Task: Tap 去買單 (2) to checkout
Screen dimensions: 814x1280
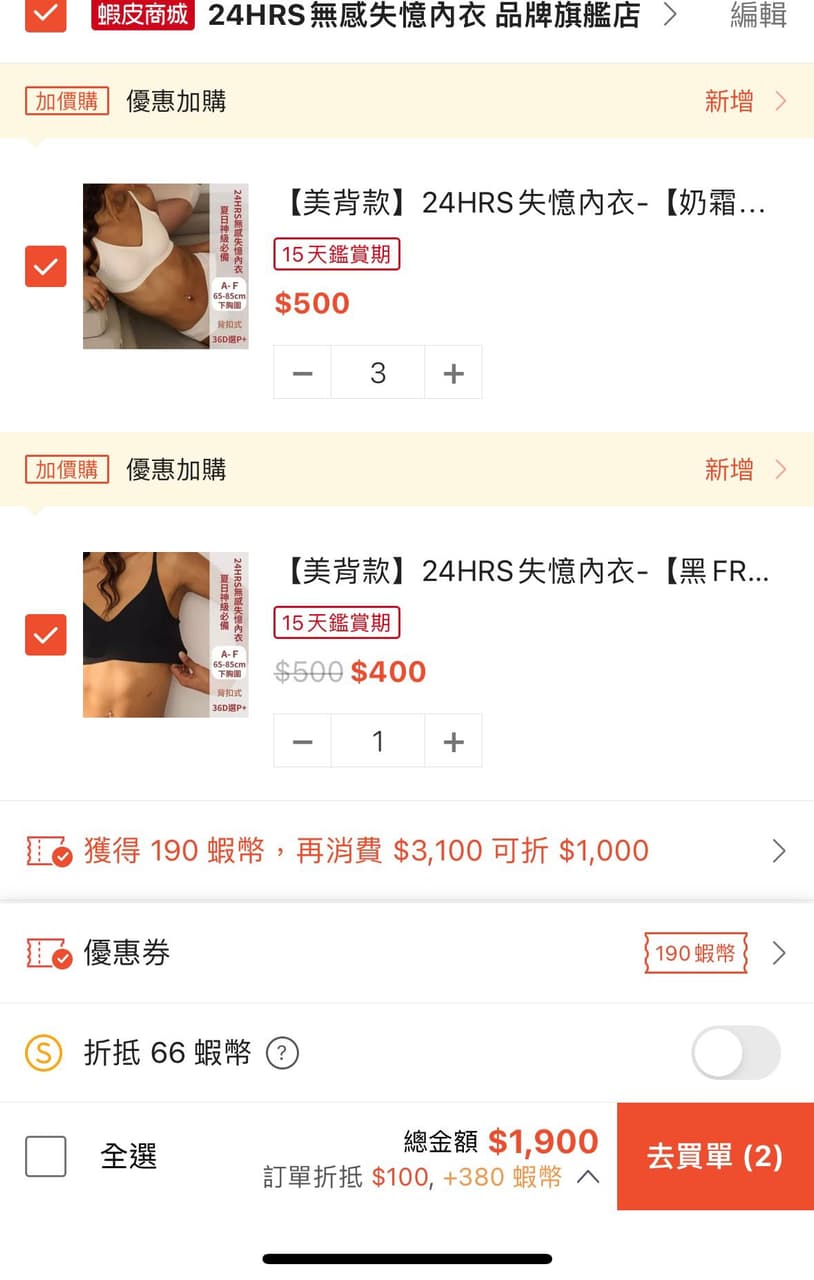Action: (x=716, y=1156)
